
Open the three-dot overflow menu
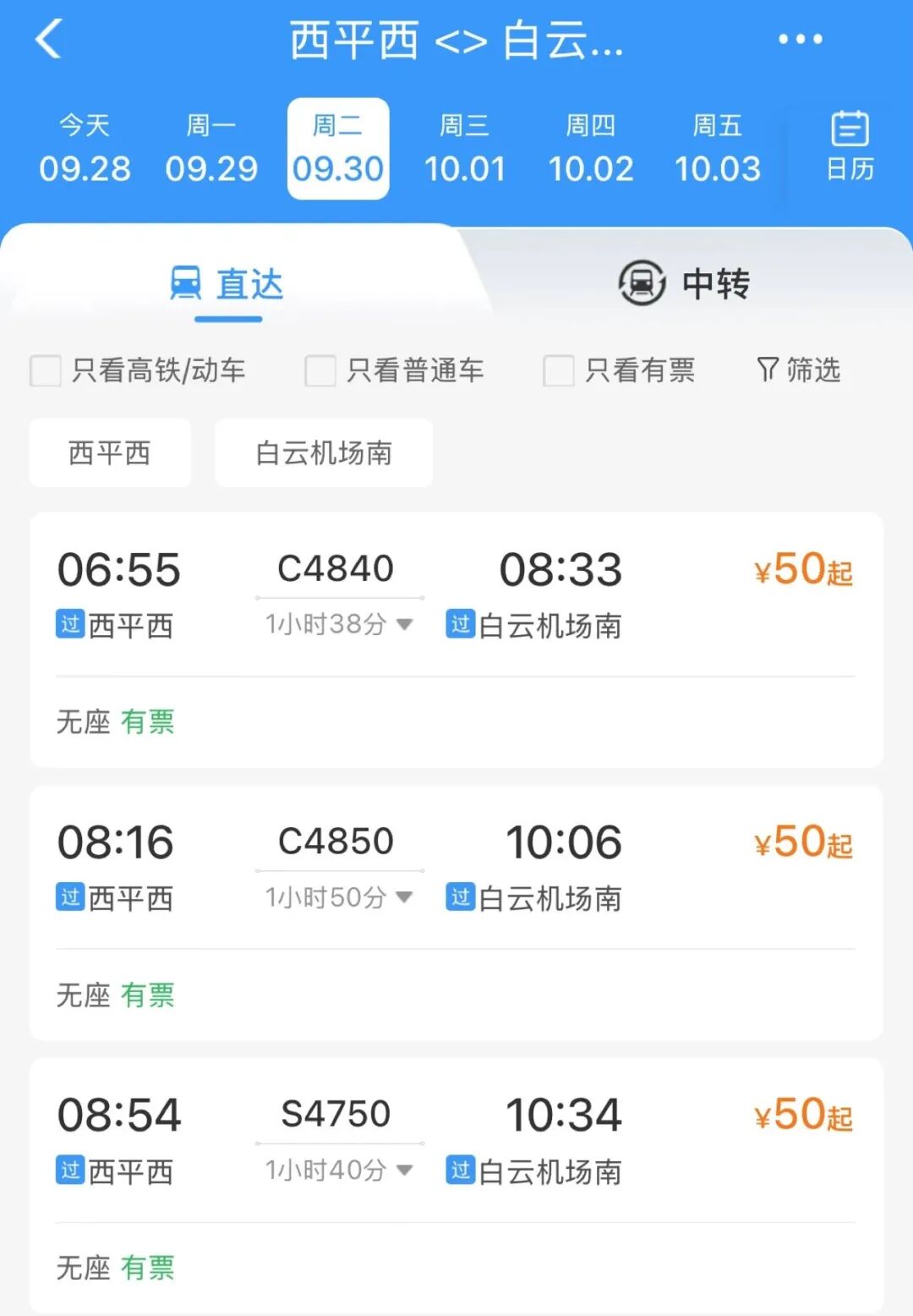coord(799,40)
